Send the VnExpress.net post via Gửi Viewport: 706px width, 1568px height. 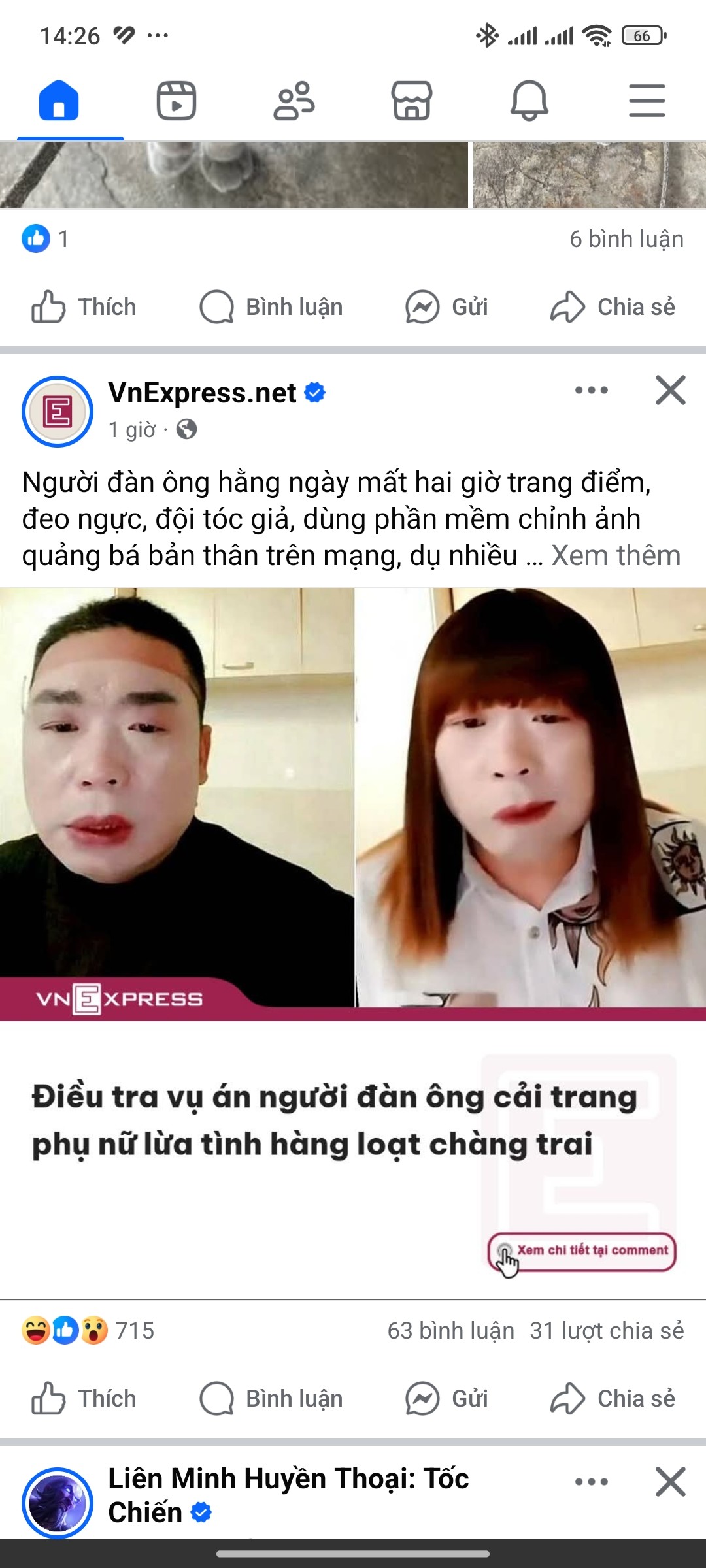coord(446,1399)
